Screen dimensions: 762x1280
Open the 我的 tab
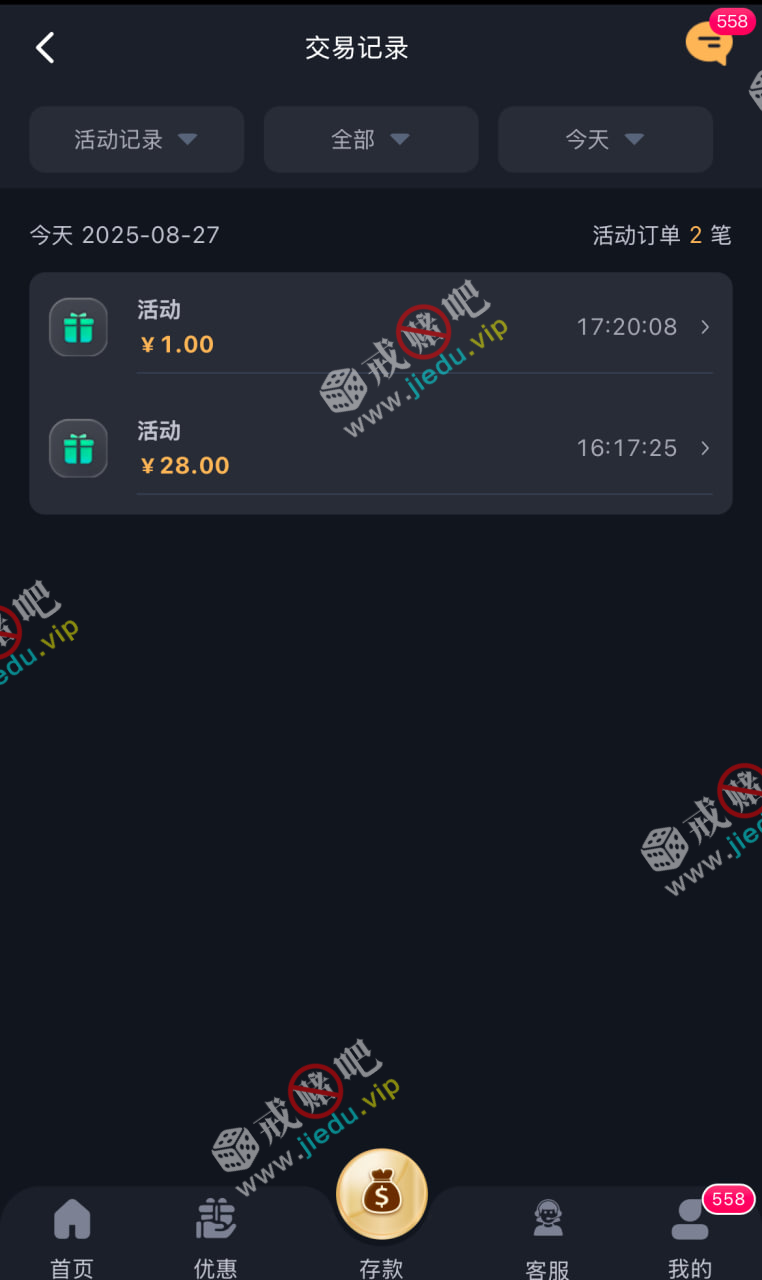point(690,1236)
